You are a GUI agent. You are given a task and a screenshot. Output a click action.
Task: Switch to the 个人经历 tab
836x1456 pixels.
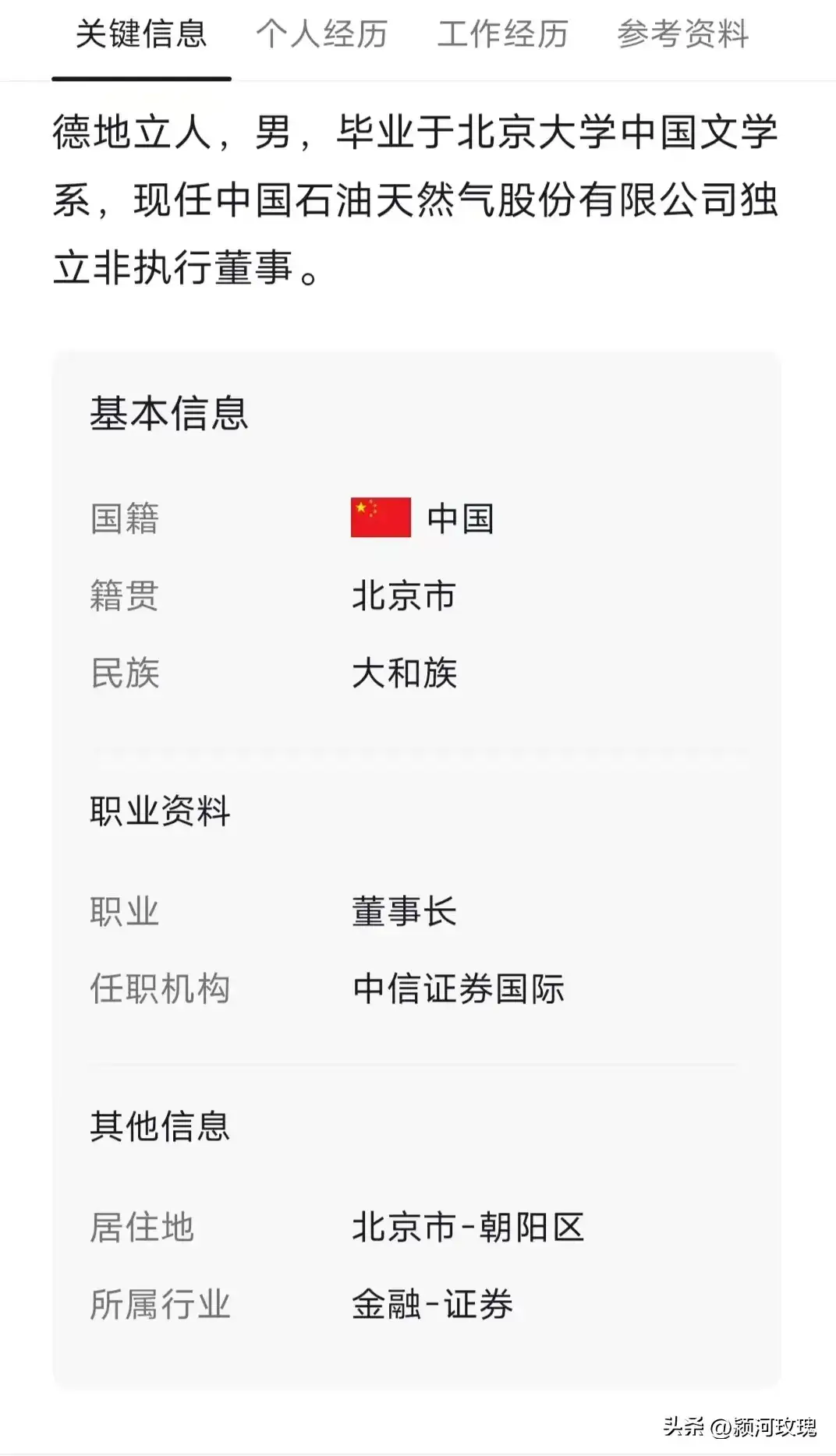(321, 34)
